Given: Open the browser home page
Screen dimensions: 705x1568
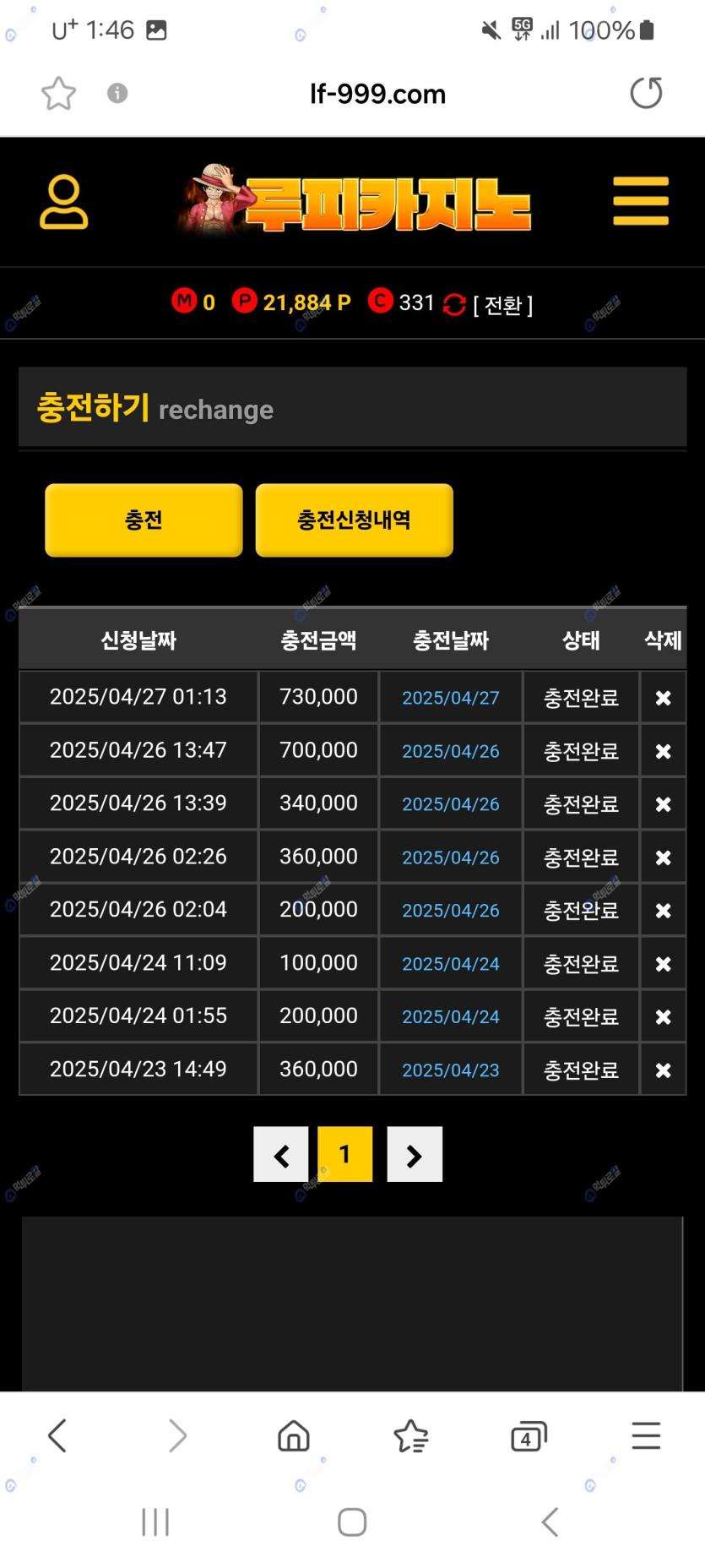Looking at the screenshot, I should coord(294,1435).
